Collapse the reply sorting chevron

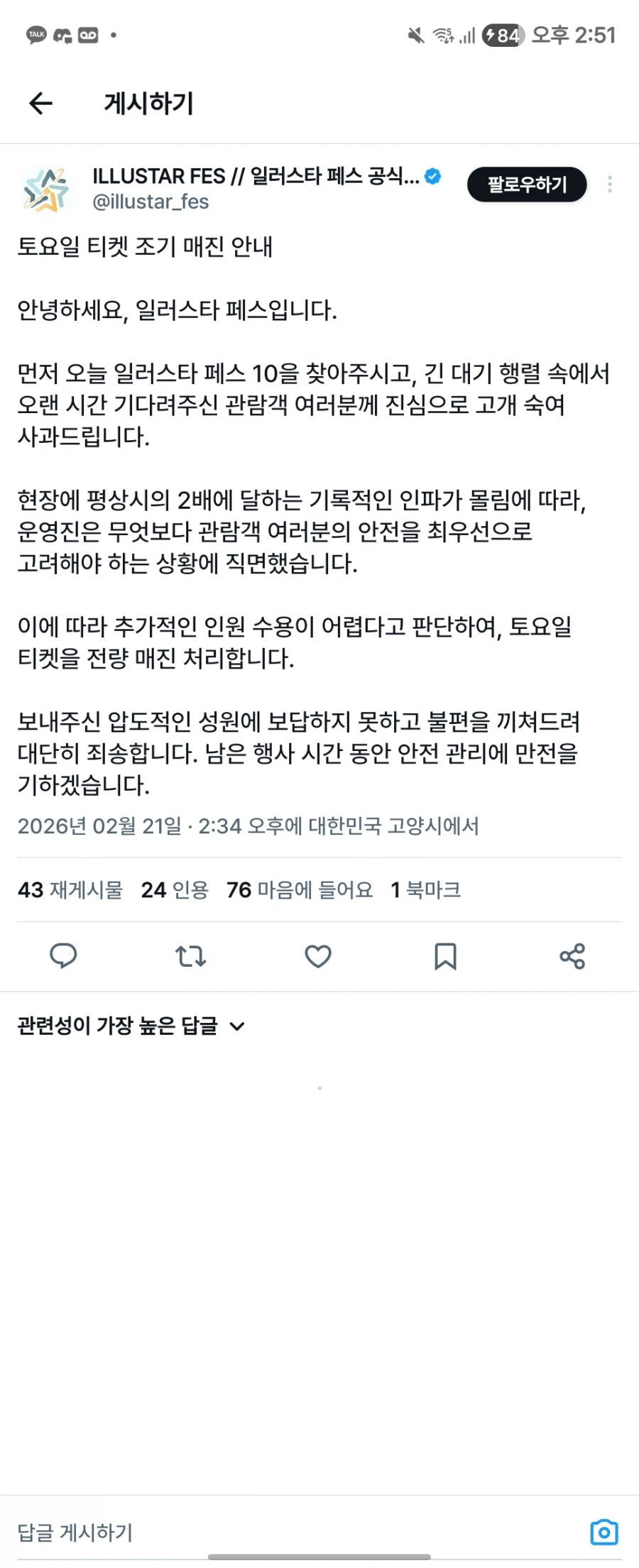(237, 1026)
